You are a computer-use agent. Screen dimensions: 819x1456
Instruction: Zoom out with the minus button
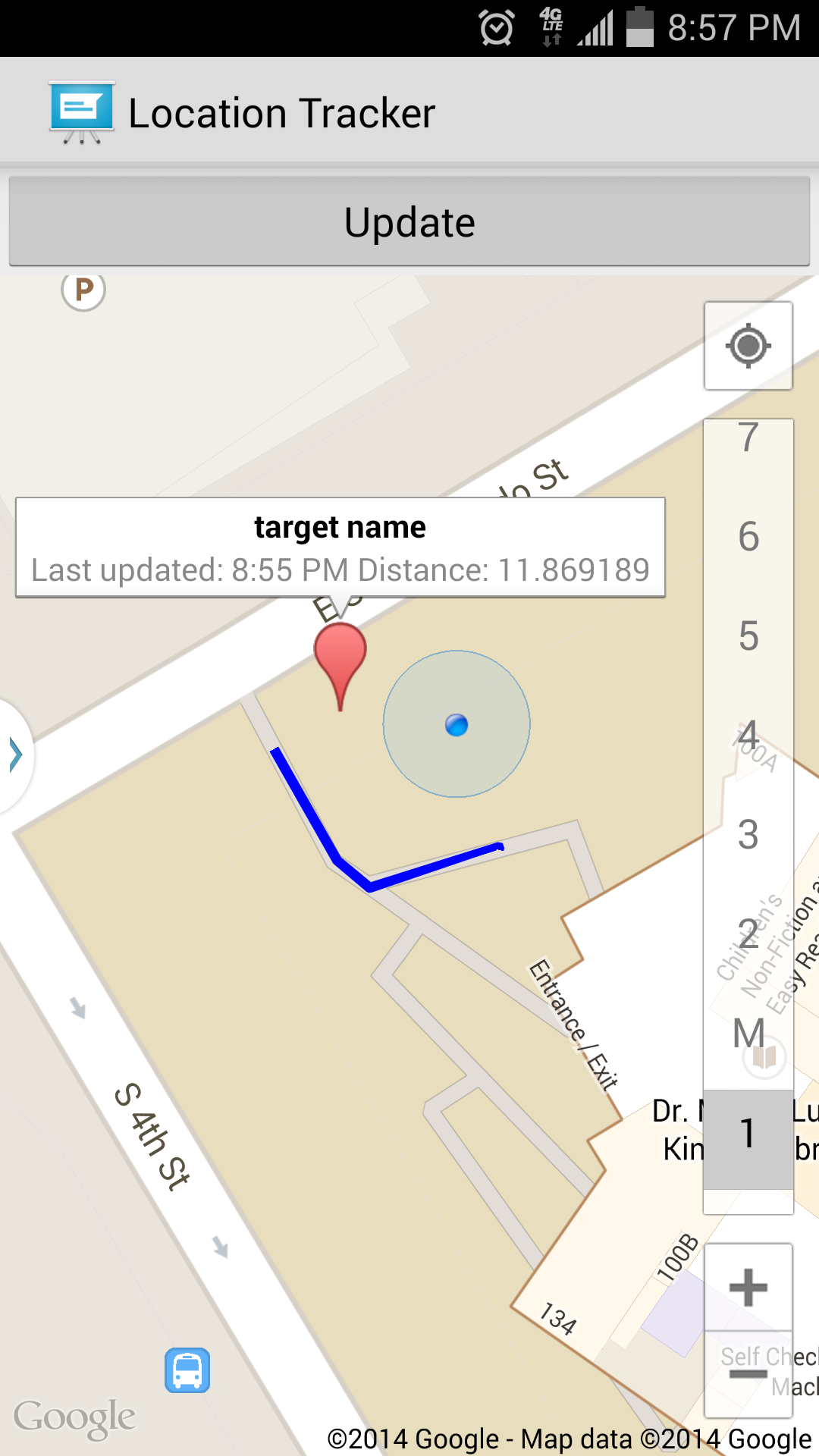(x=748, y=1374)
